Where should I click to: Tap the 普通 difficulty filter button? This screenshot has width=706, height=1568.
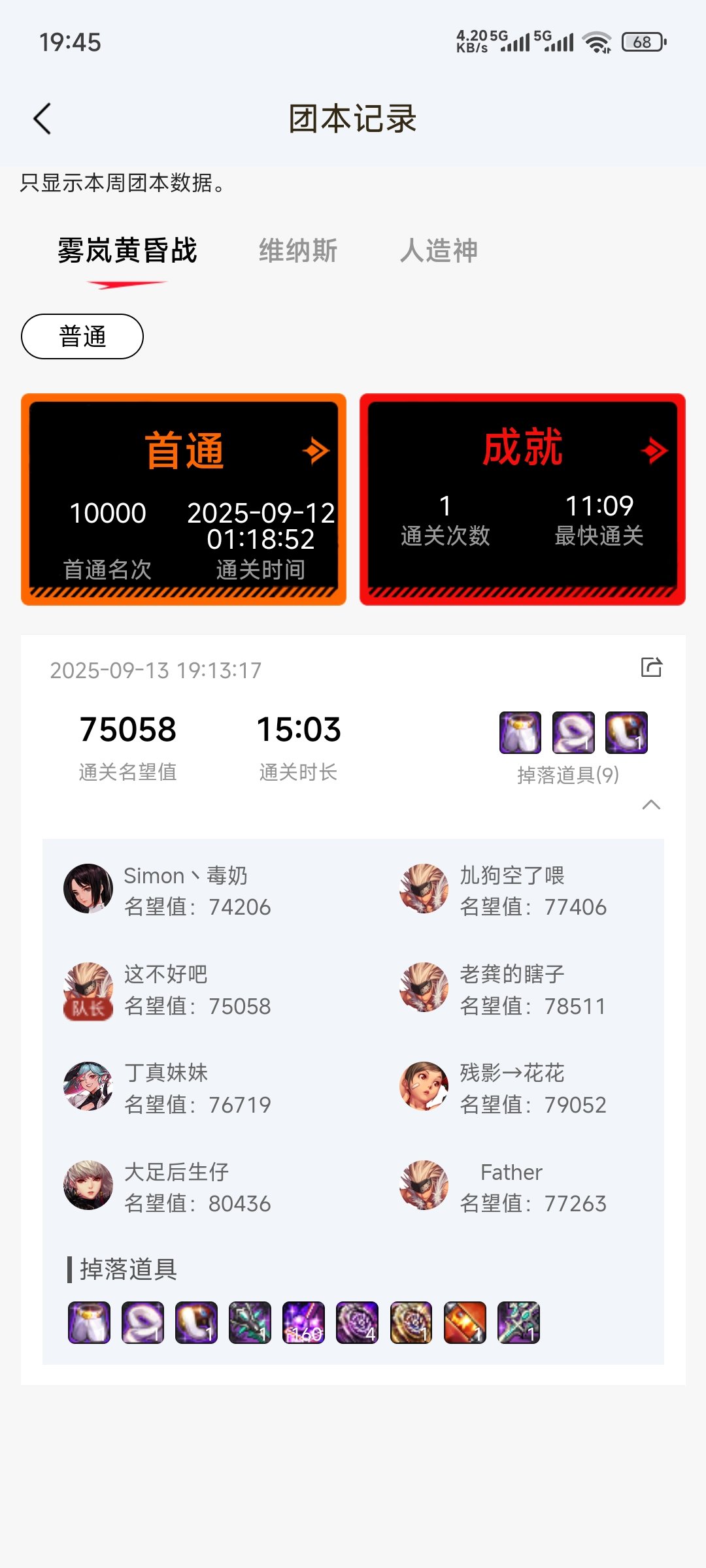81,336
